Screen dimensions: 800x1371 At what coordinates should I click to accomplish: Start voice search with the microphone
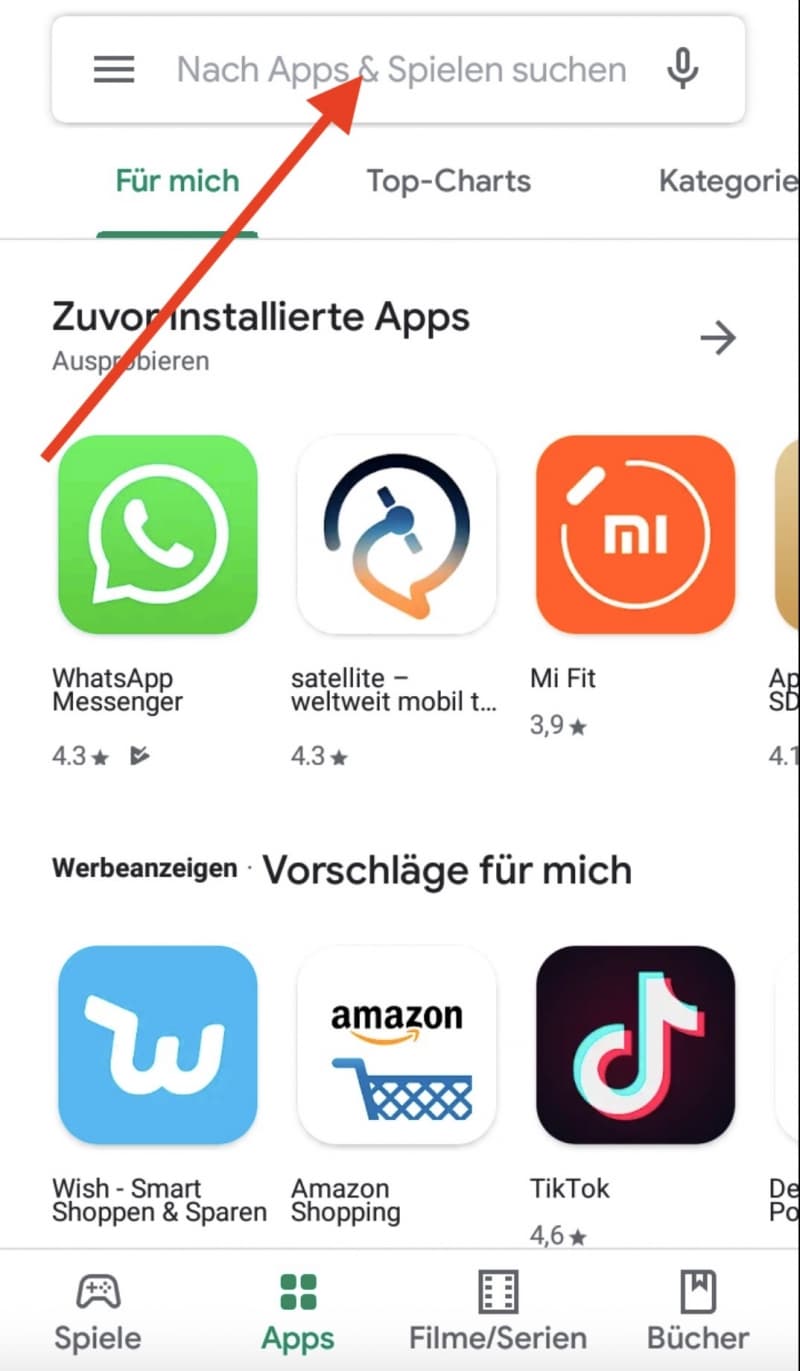[683, 69]
